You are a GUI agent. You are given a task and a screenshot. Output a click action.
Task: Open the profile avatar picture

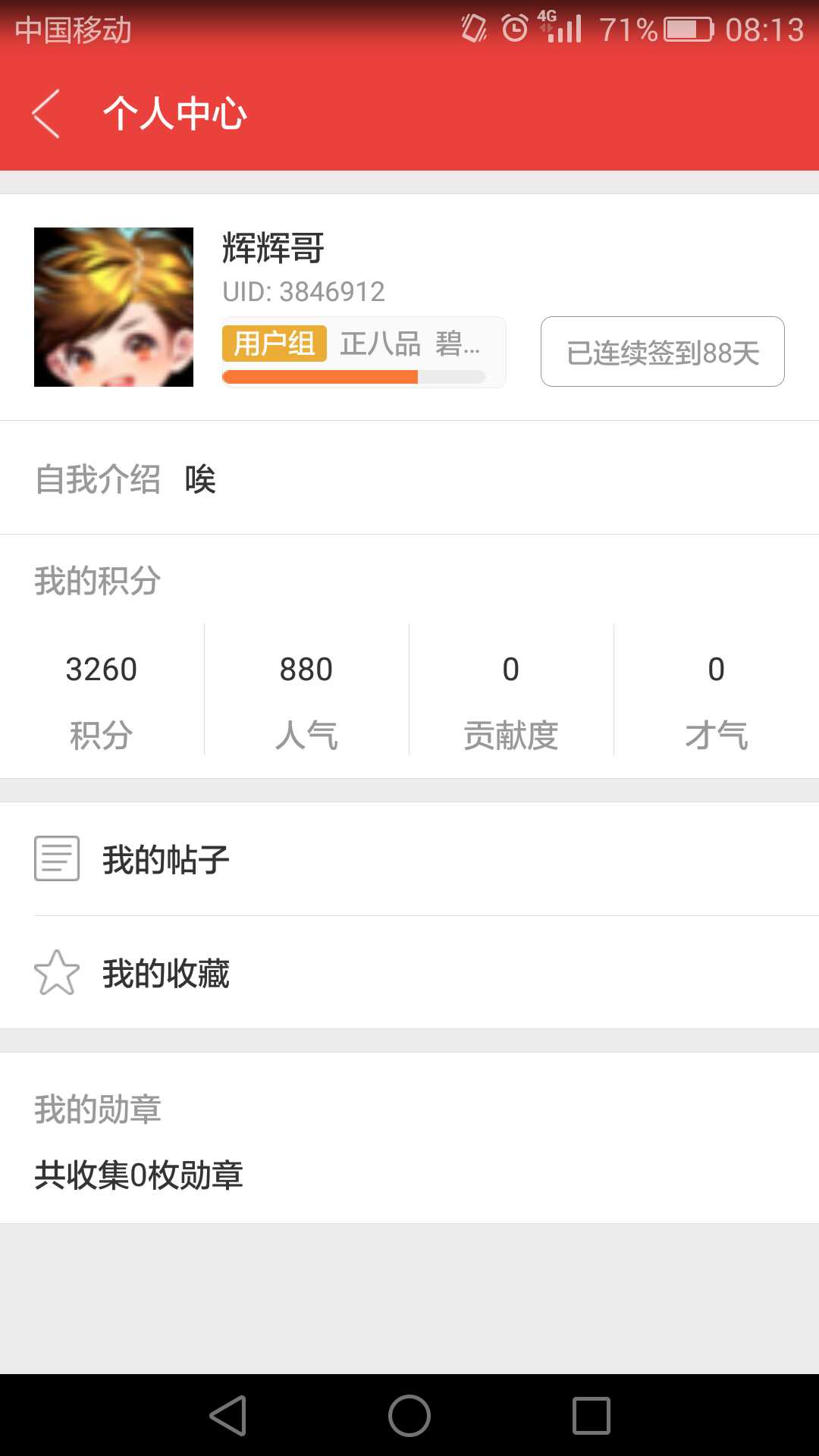(x=114, y=307)
